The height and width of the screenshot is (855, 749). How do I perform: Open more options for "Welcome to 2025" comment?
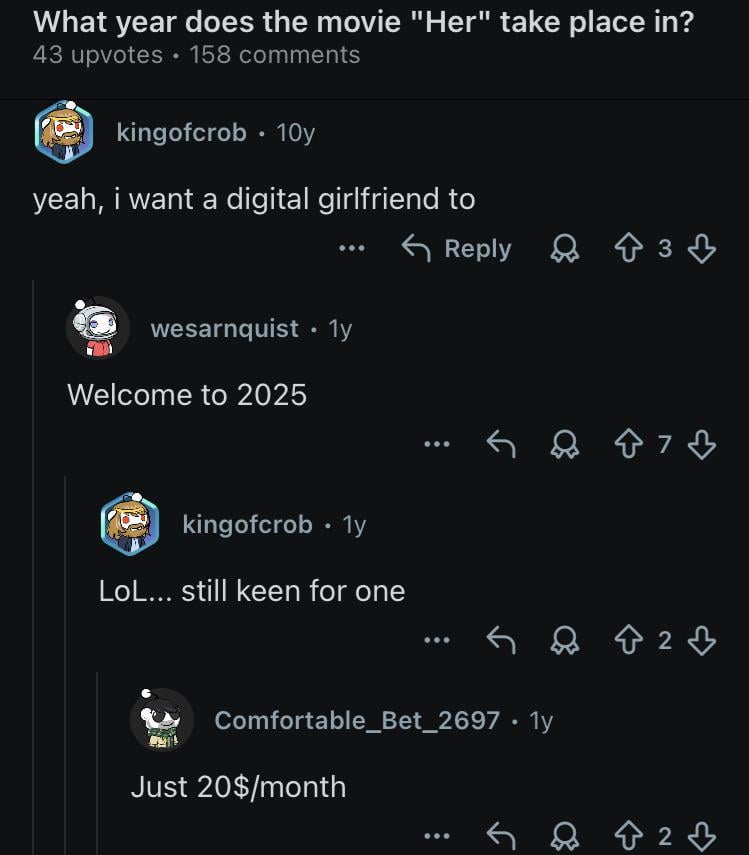coord(437,444)
